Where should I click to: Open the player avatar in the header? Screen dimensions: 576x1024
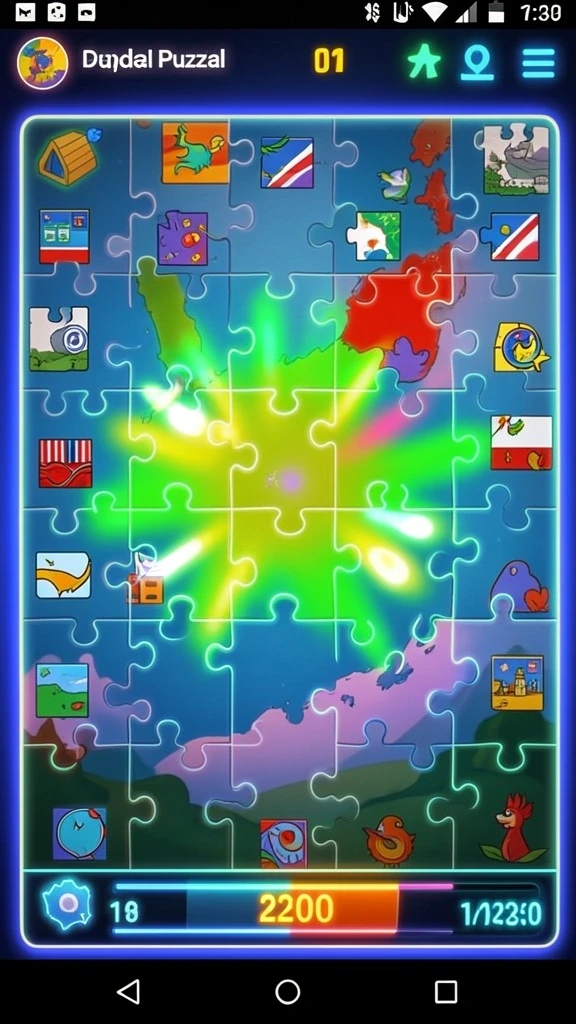(42, 63)
